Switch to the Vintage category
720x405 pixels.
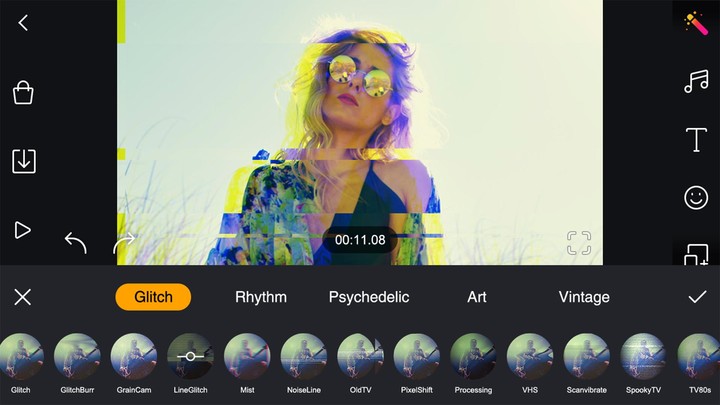pyautogui.click(x=584, y=297)
